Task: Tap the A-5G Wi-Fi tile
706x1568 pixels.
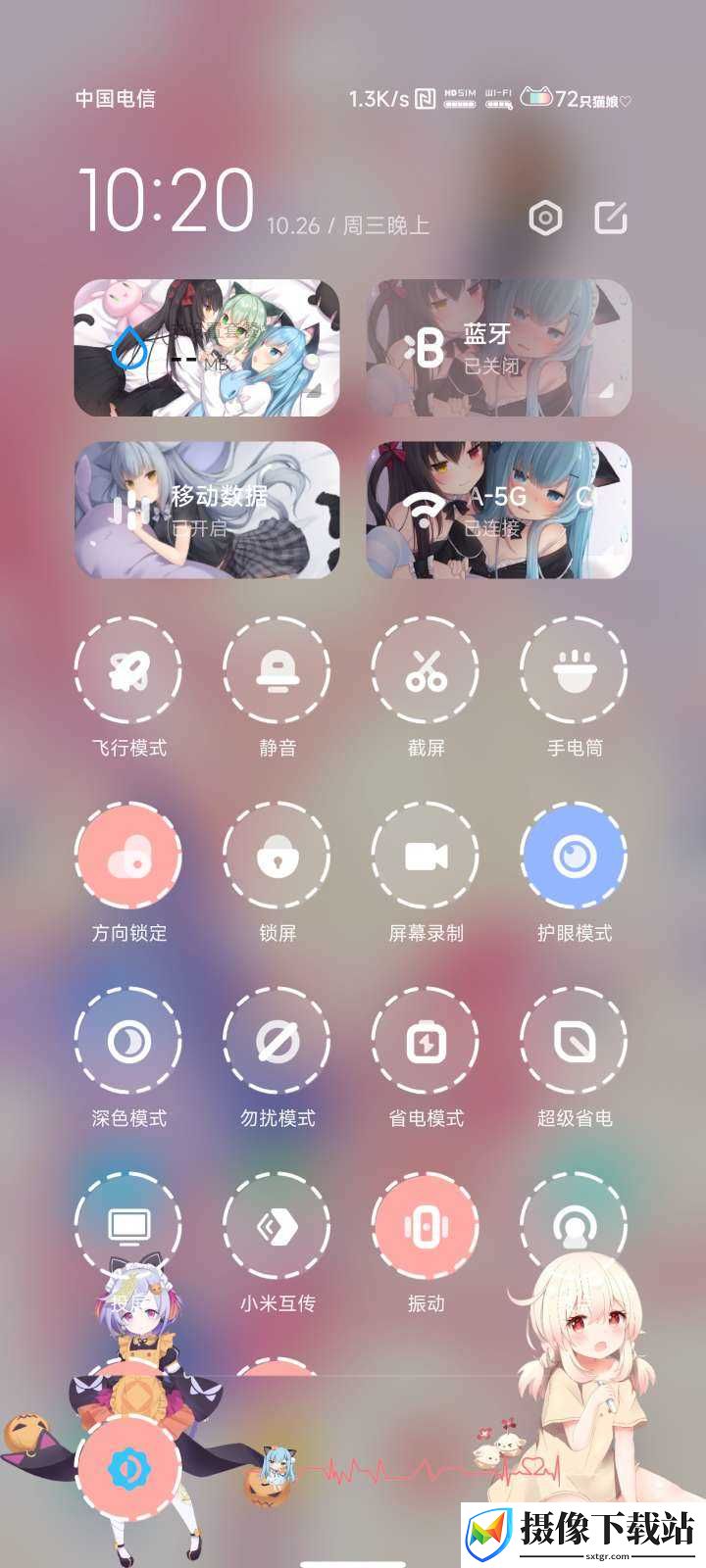Action: click(499, 510)
